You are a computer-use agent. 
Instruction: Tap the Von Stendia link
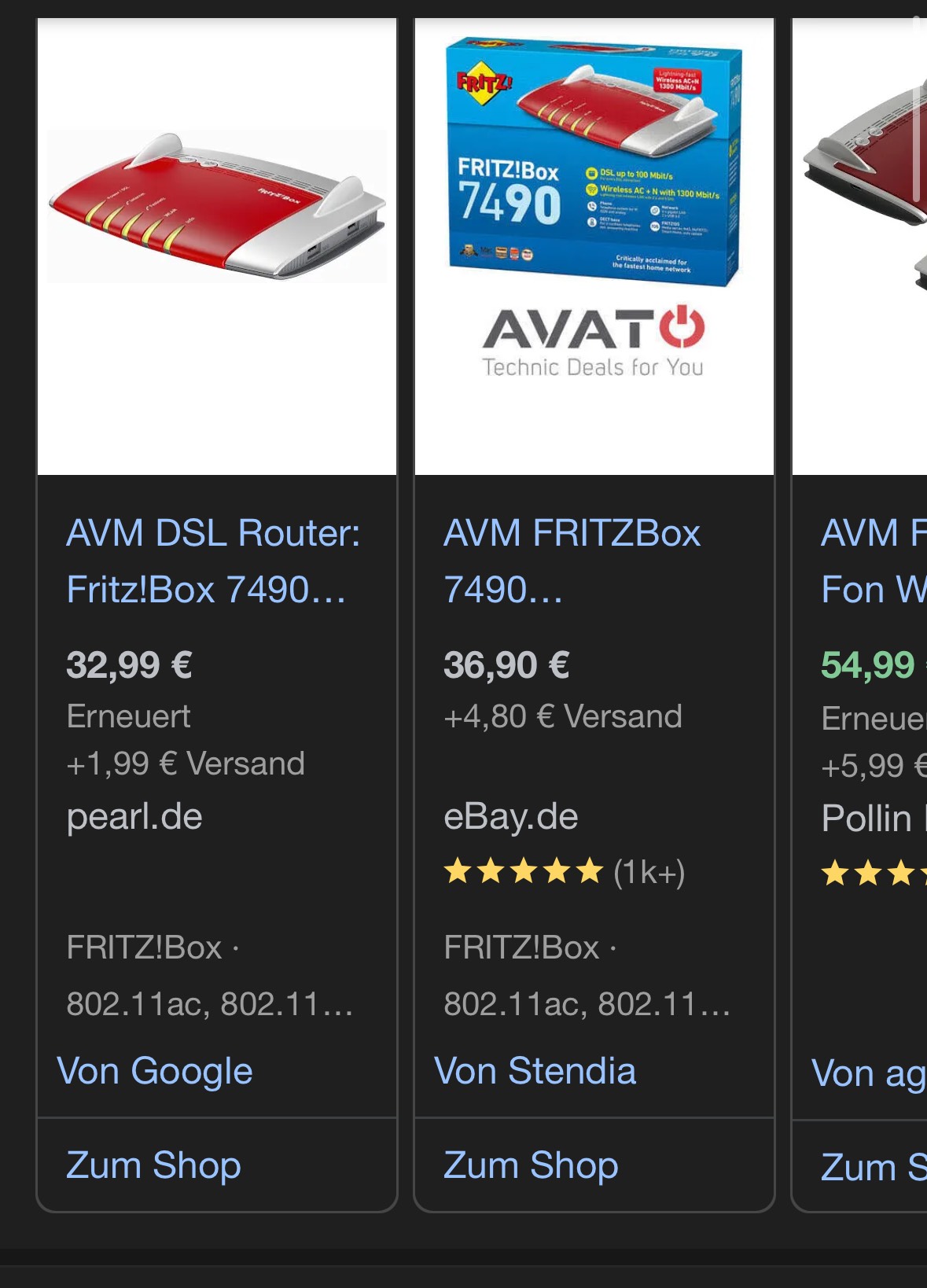coord(535,1072)
